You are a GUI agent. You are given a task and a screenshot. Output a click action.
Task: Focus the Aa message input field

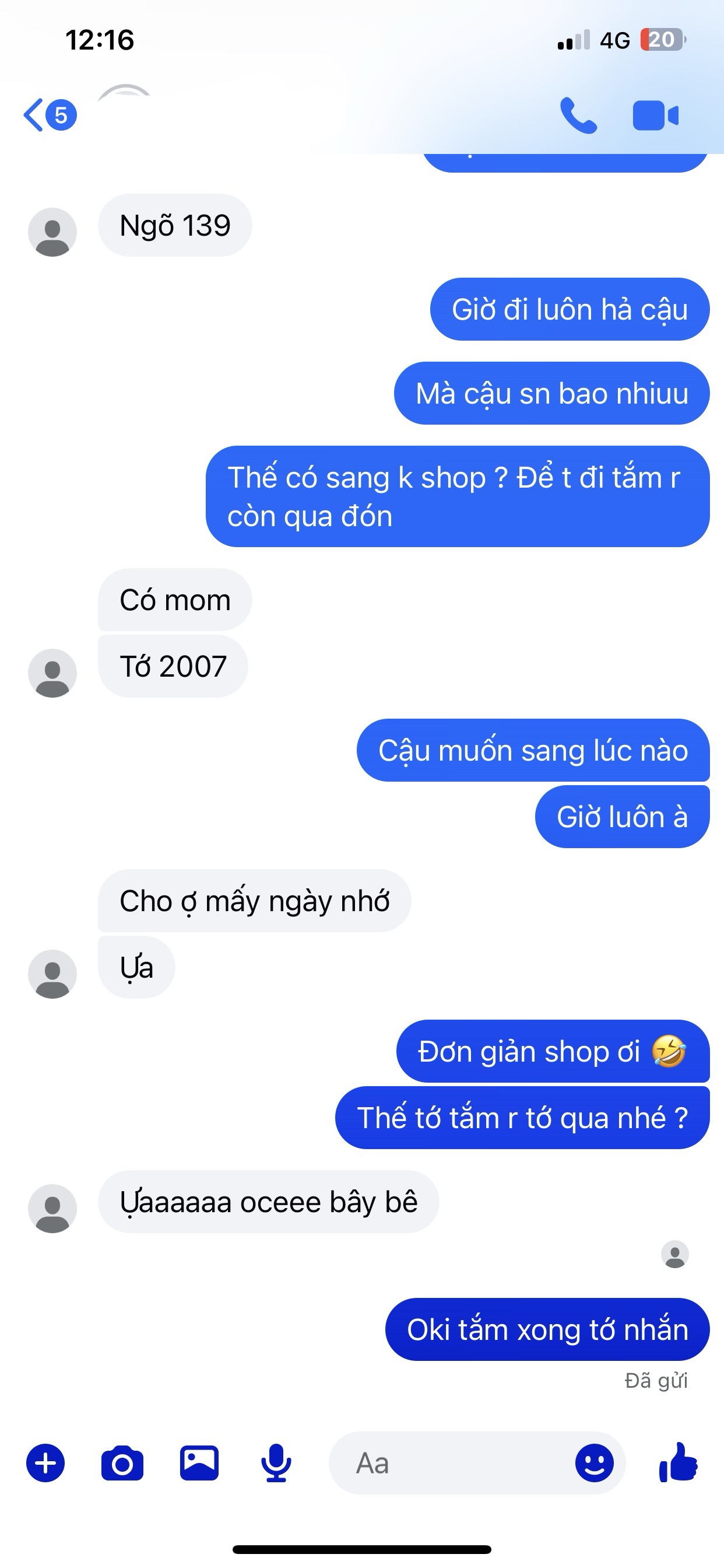450,1462
